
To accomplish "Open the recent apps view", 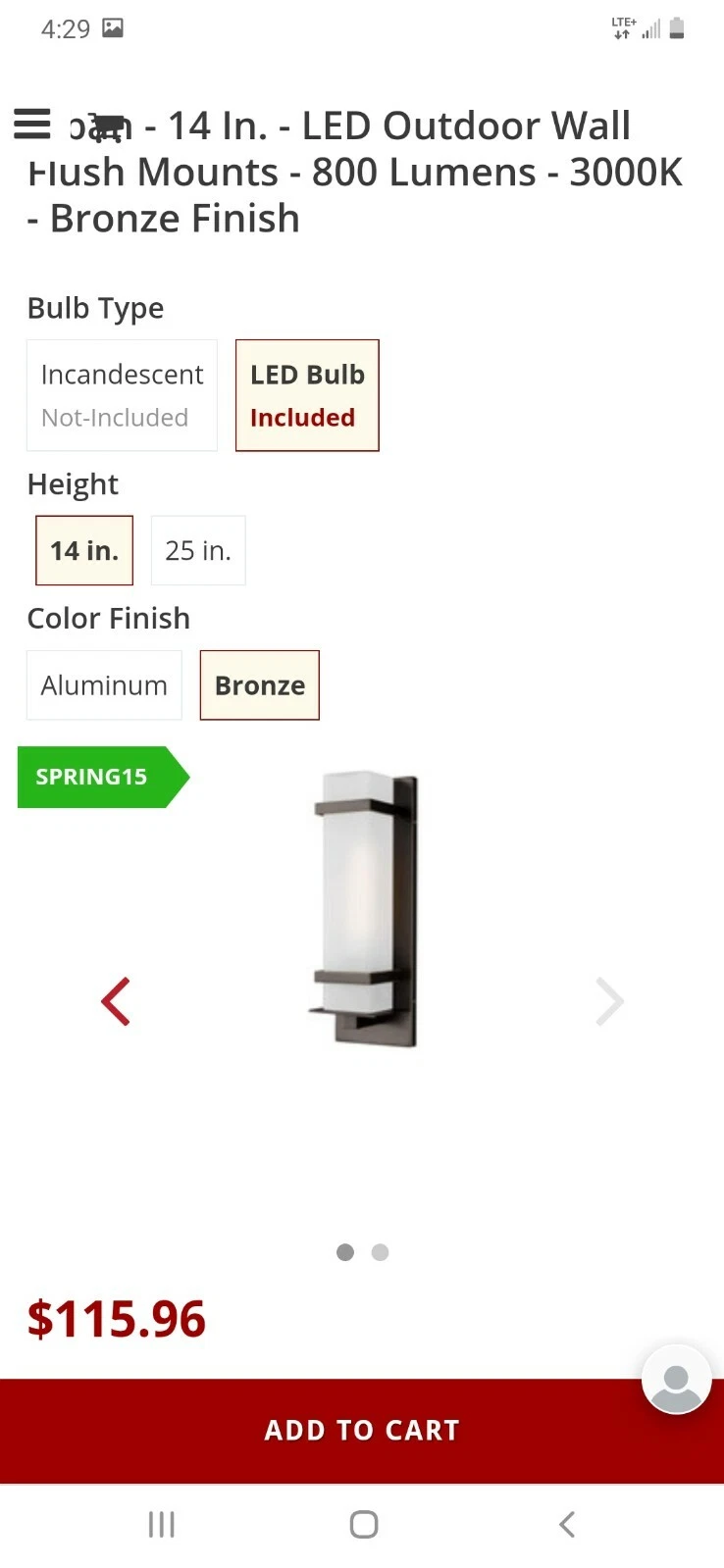I will click(x=161, y=1524).
